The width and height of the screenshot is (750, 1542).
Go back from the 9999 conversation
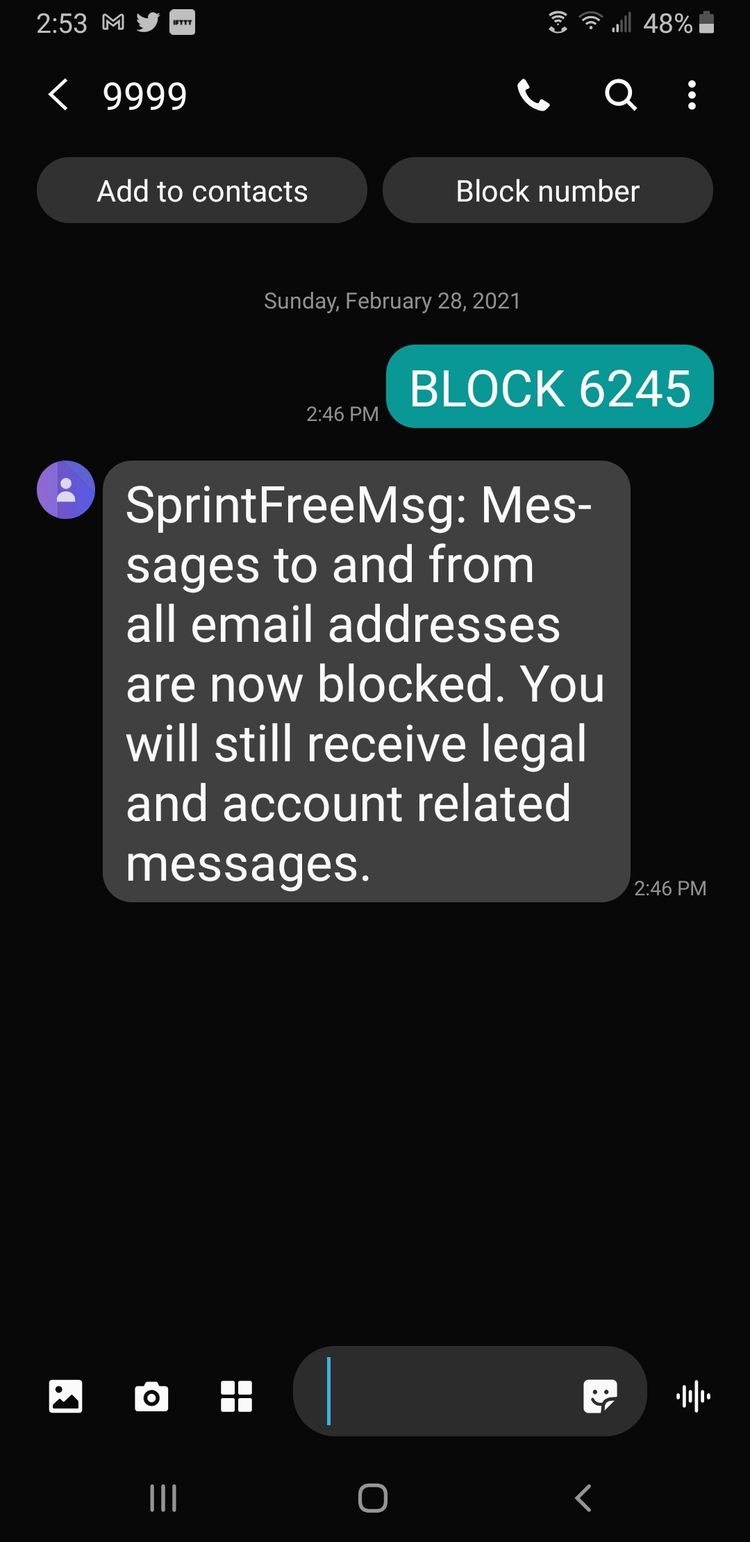(x=59, y=96)
